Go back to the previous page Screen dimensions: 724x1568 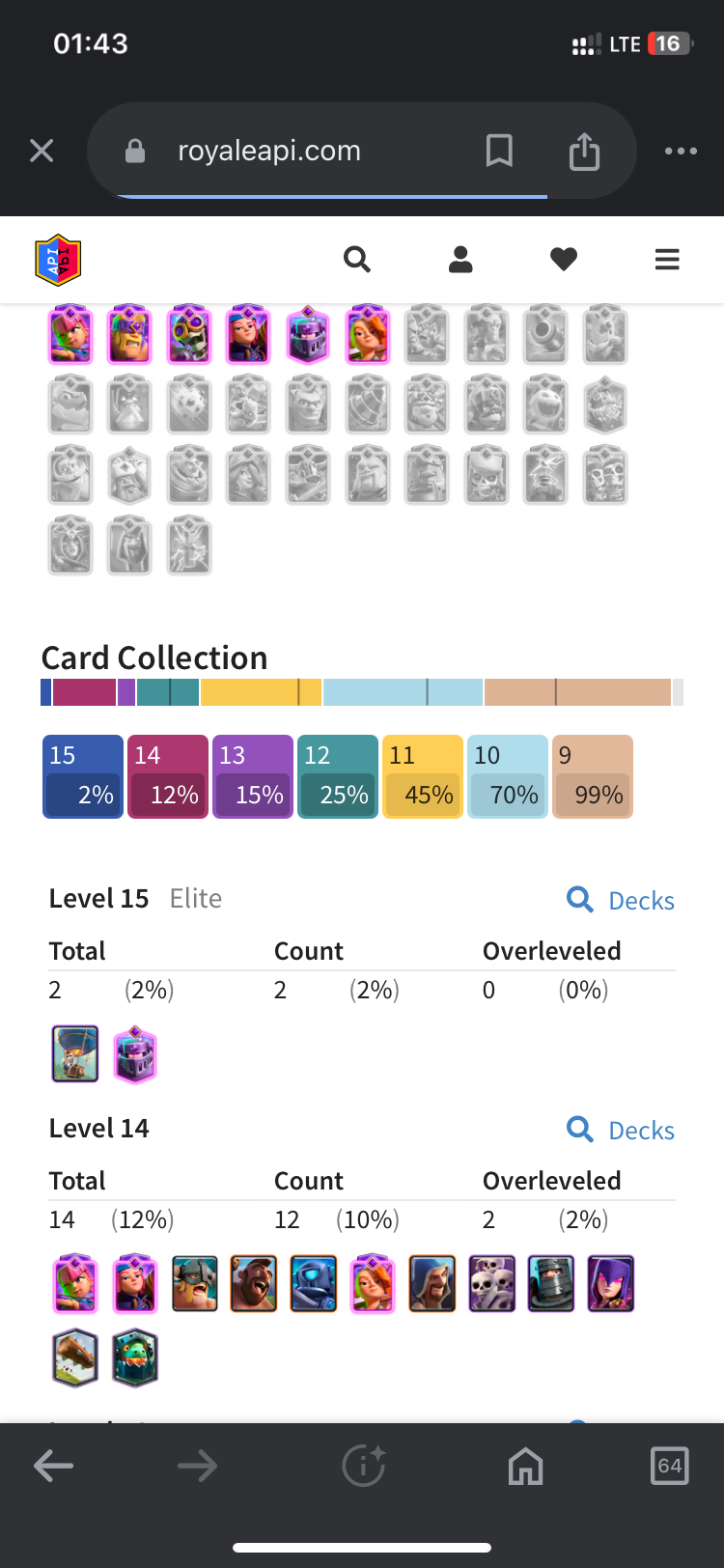click(54, 1466)
